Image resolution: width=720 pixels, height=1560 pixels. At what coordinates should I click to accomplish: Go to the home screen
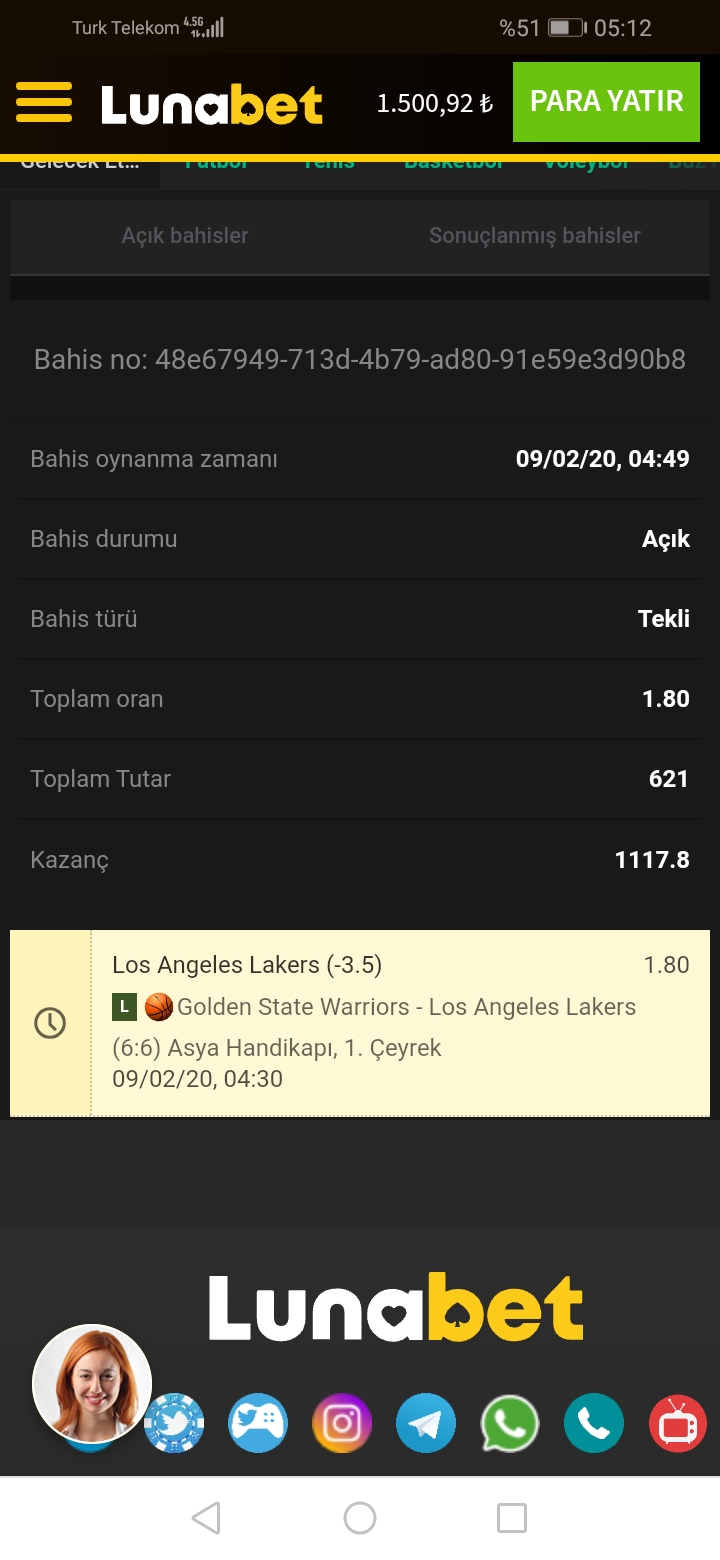click(360, 1518)
